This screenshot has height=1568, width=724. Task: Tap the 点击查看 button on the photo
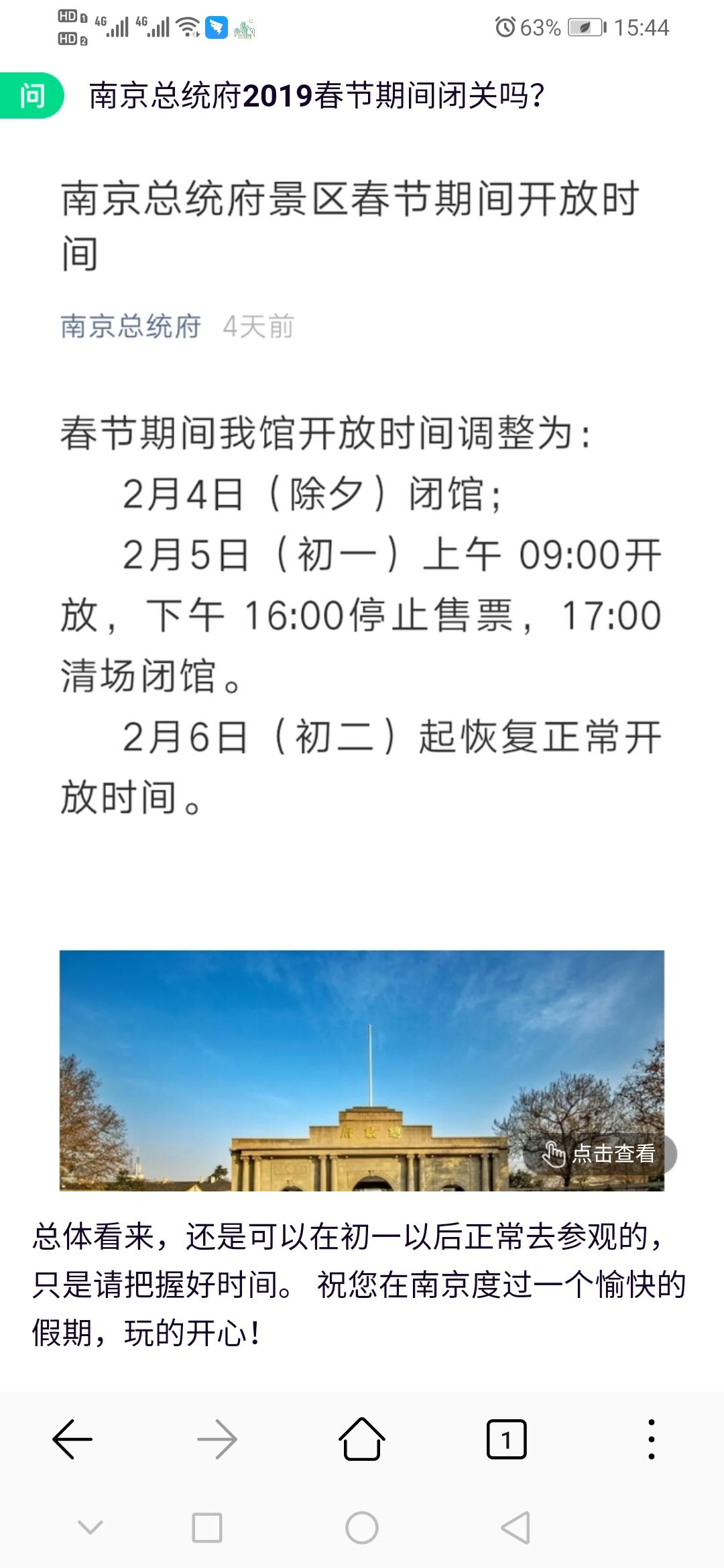tap(600, 1153)
